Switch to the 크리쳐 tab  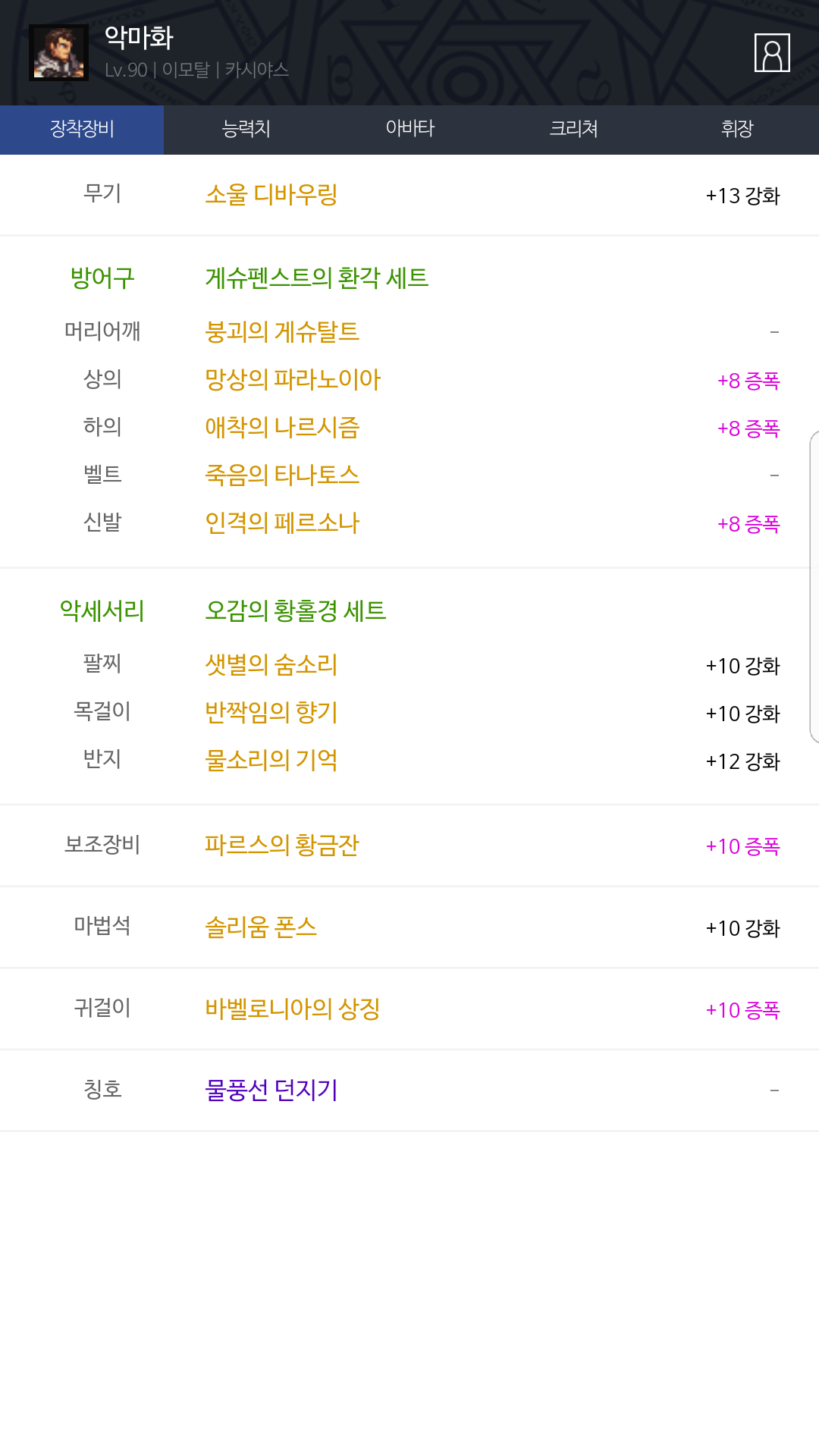point(573,130)
